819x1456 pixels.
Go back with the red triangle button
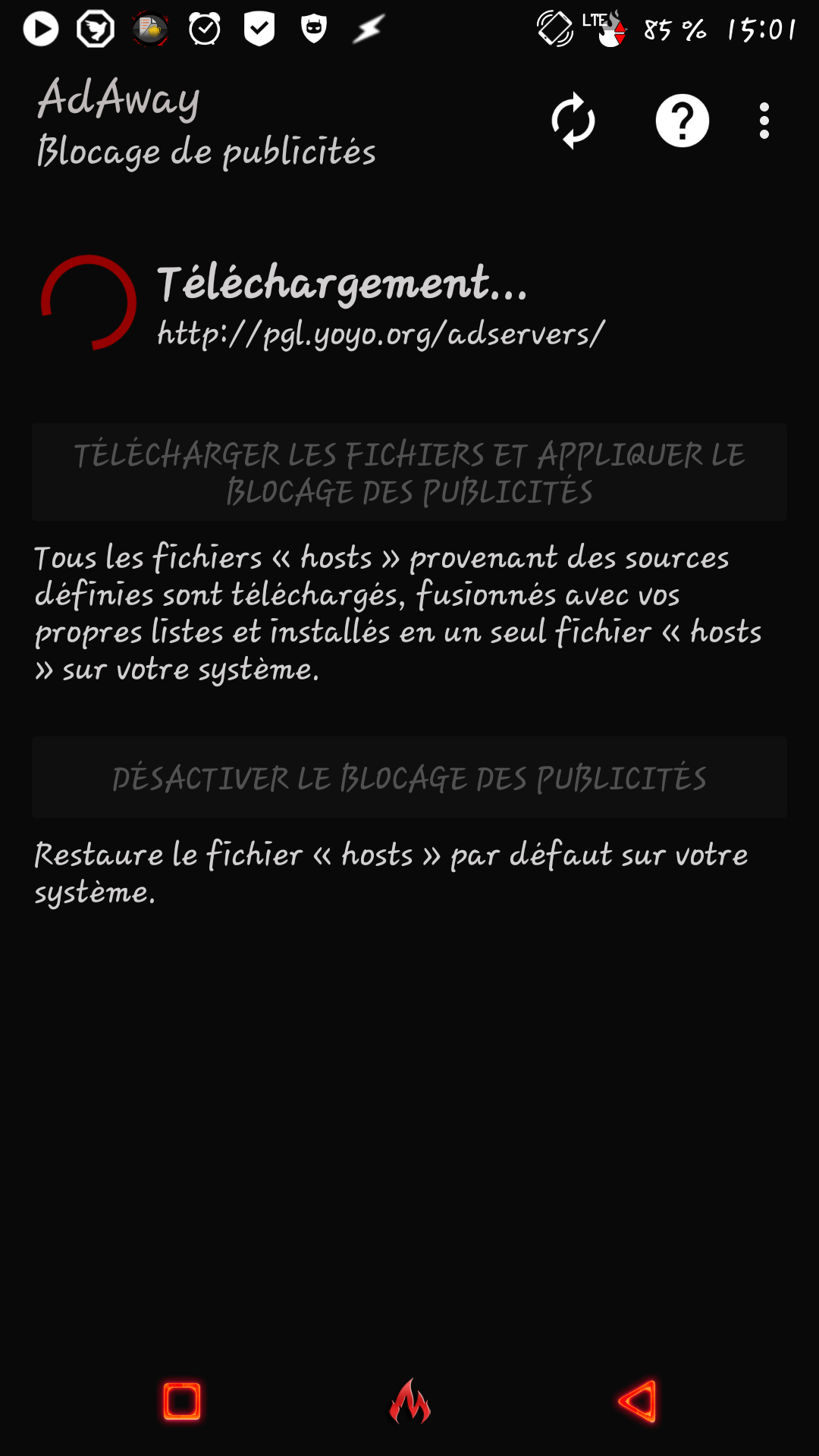coord(638,1401)
